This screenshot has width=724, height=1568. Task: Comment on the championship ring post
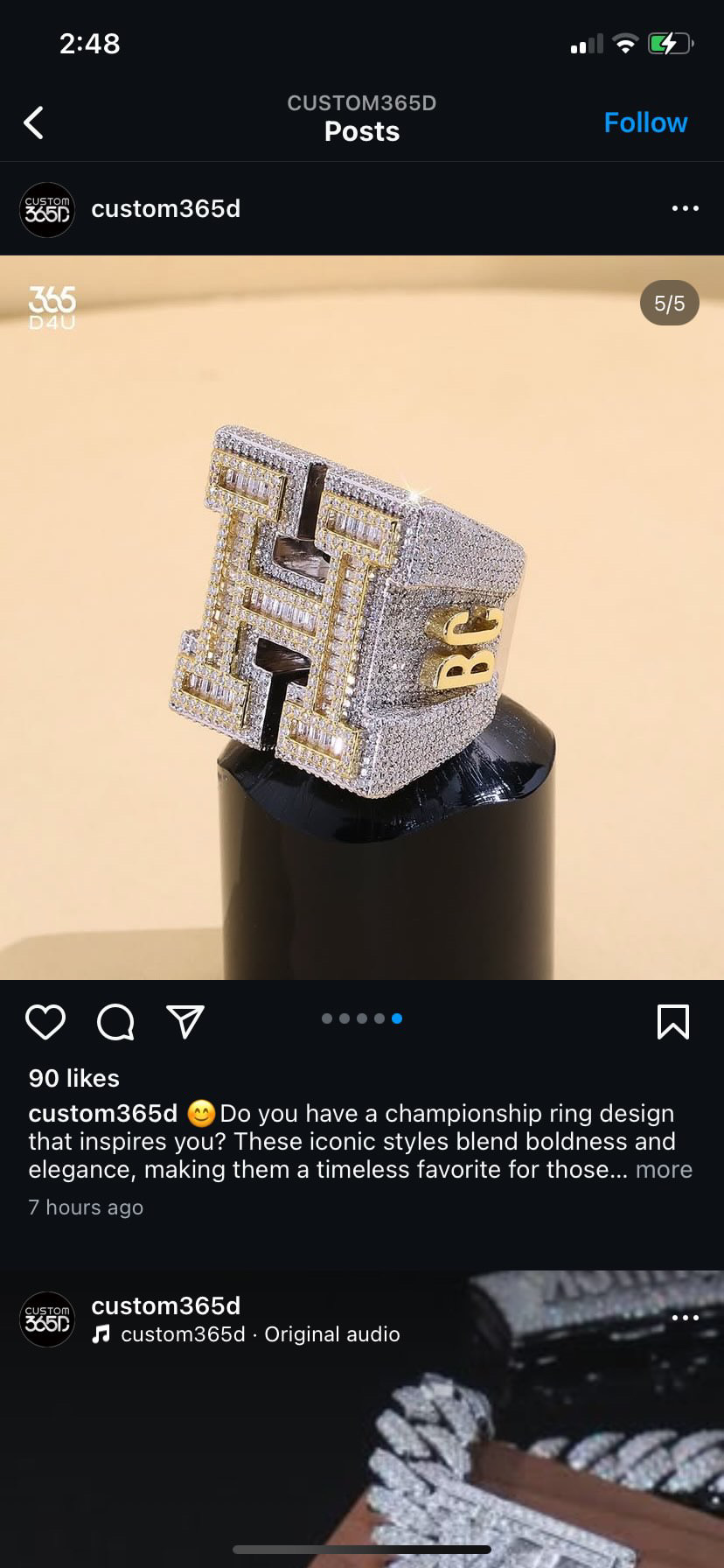pos(115,1021)
